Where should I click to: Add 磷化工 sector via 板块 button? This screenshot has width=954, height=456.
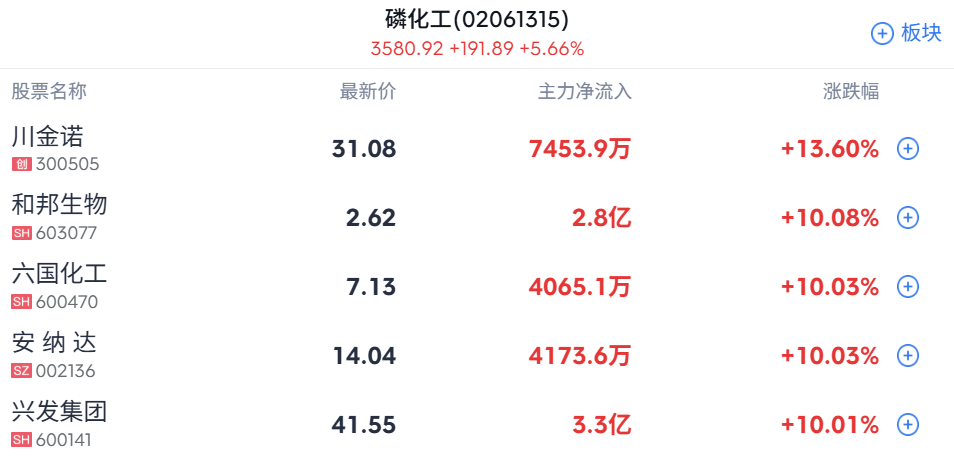[x=907, y=33]
